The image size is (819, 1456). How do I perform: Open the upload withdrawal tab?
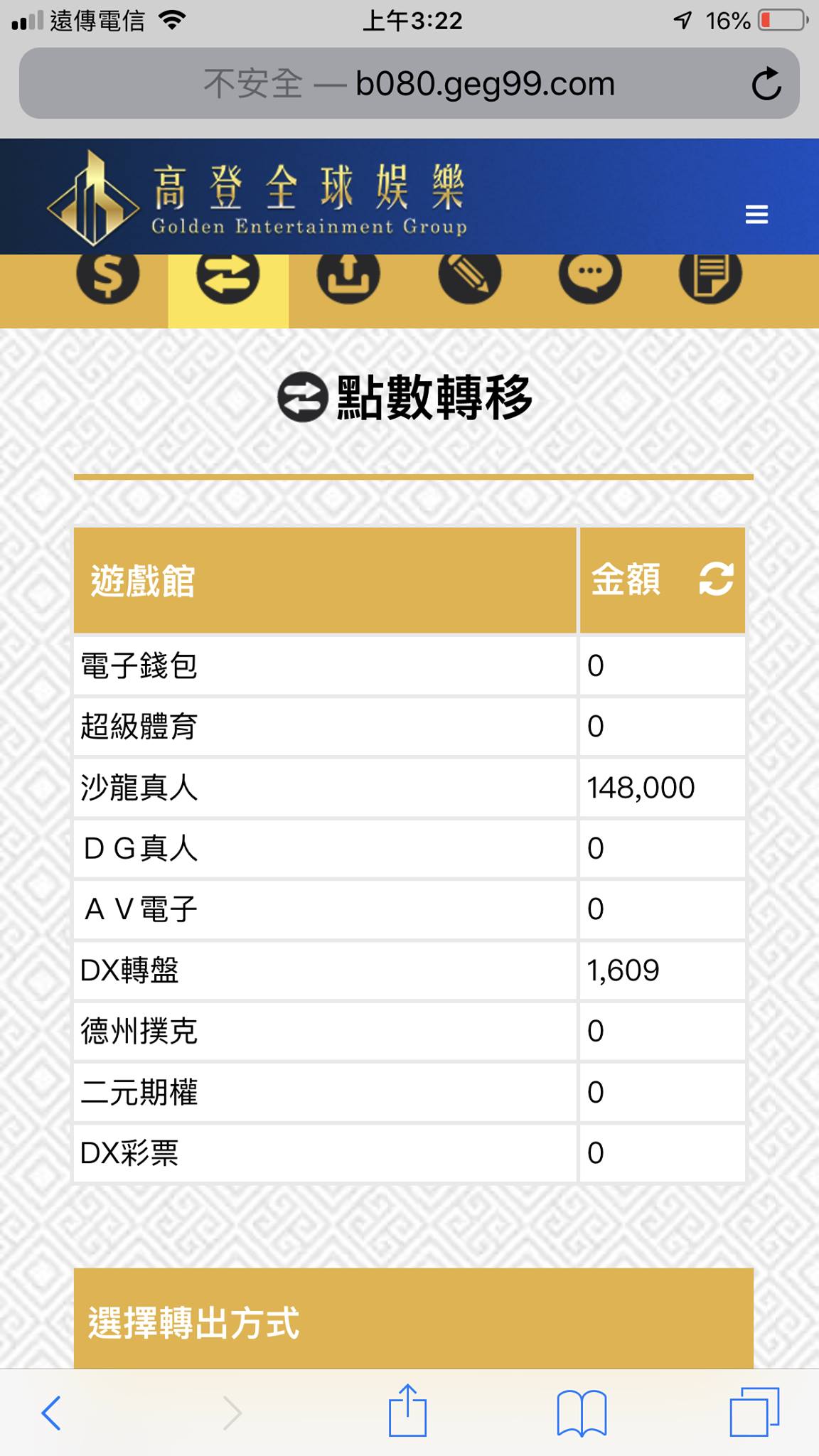tap(348, 276)
